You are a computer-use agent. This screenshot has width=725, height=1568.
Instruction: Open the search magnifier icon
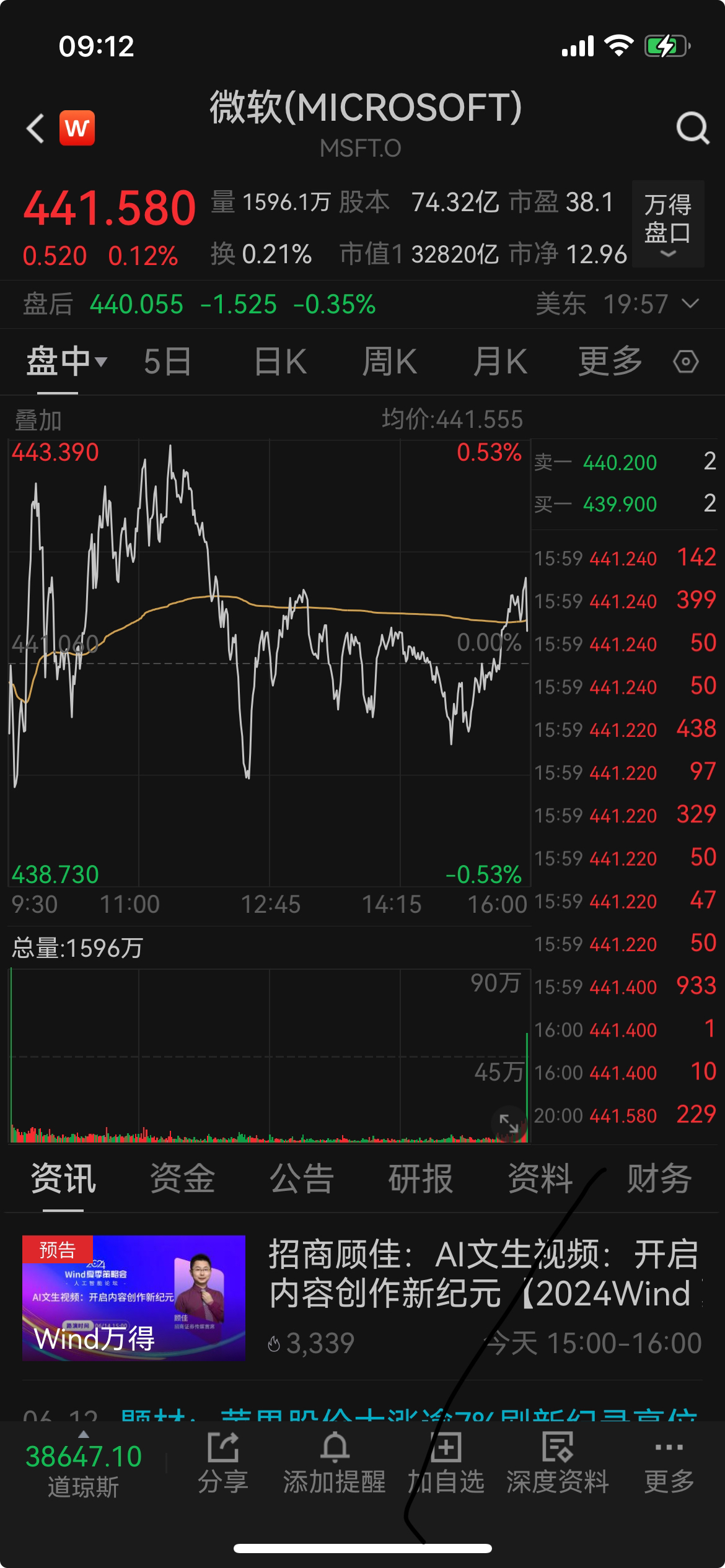point(692,128)
